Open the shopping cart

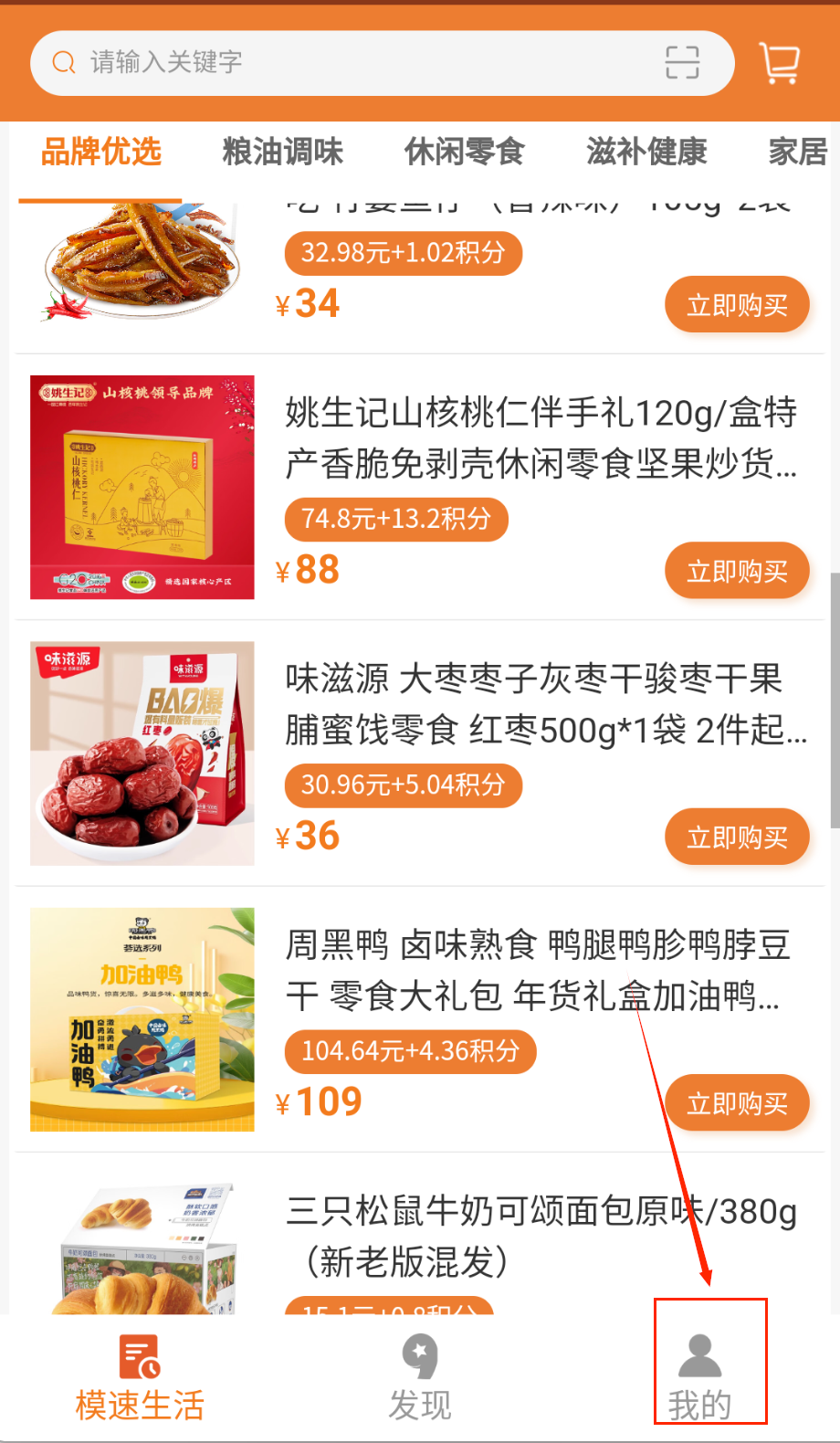coord(780,62)
